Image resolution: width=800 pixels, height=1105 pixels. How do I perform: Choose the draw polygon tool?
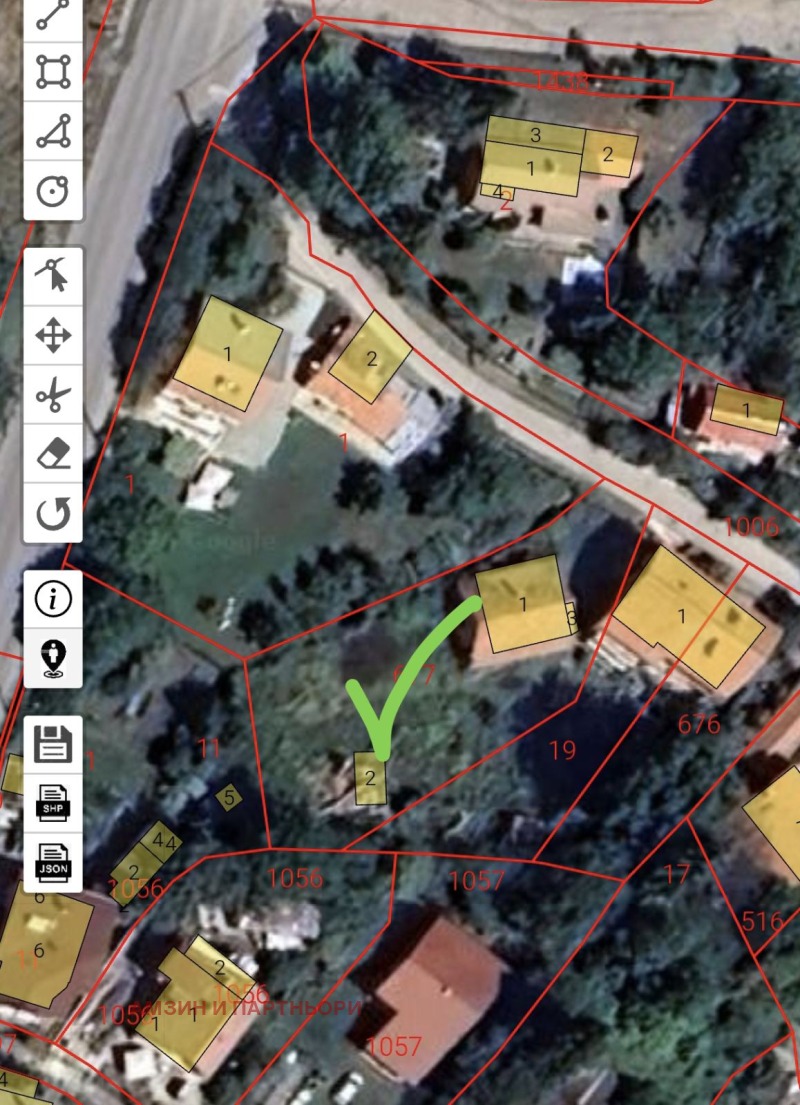(53, 131)
